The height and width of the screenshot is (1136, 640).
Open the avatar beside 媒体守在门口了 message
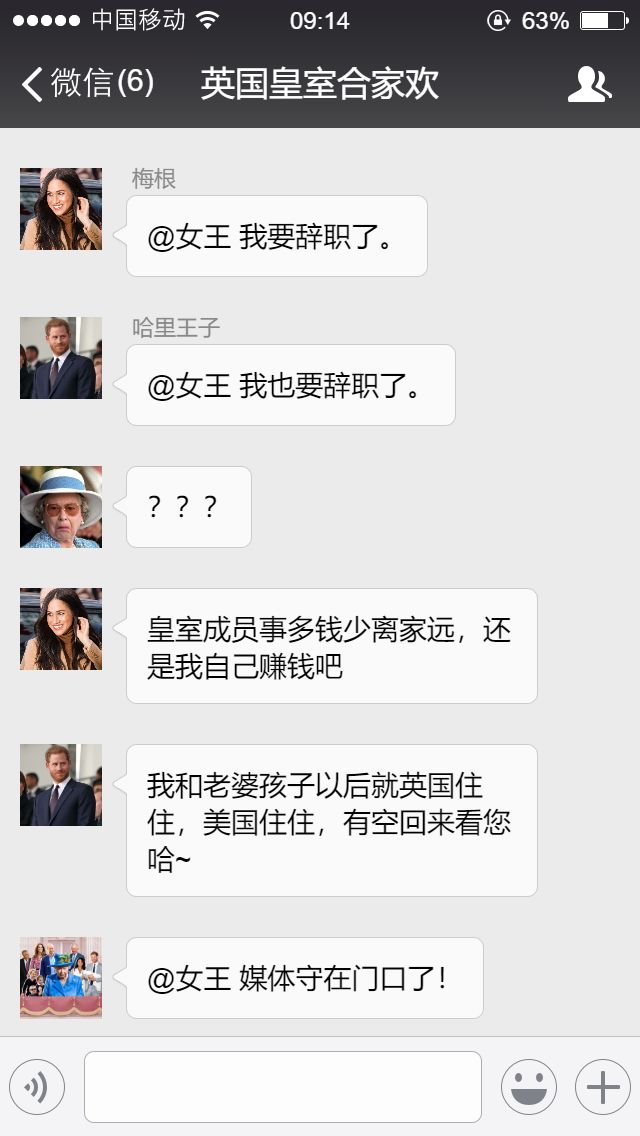coord(61,977)
